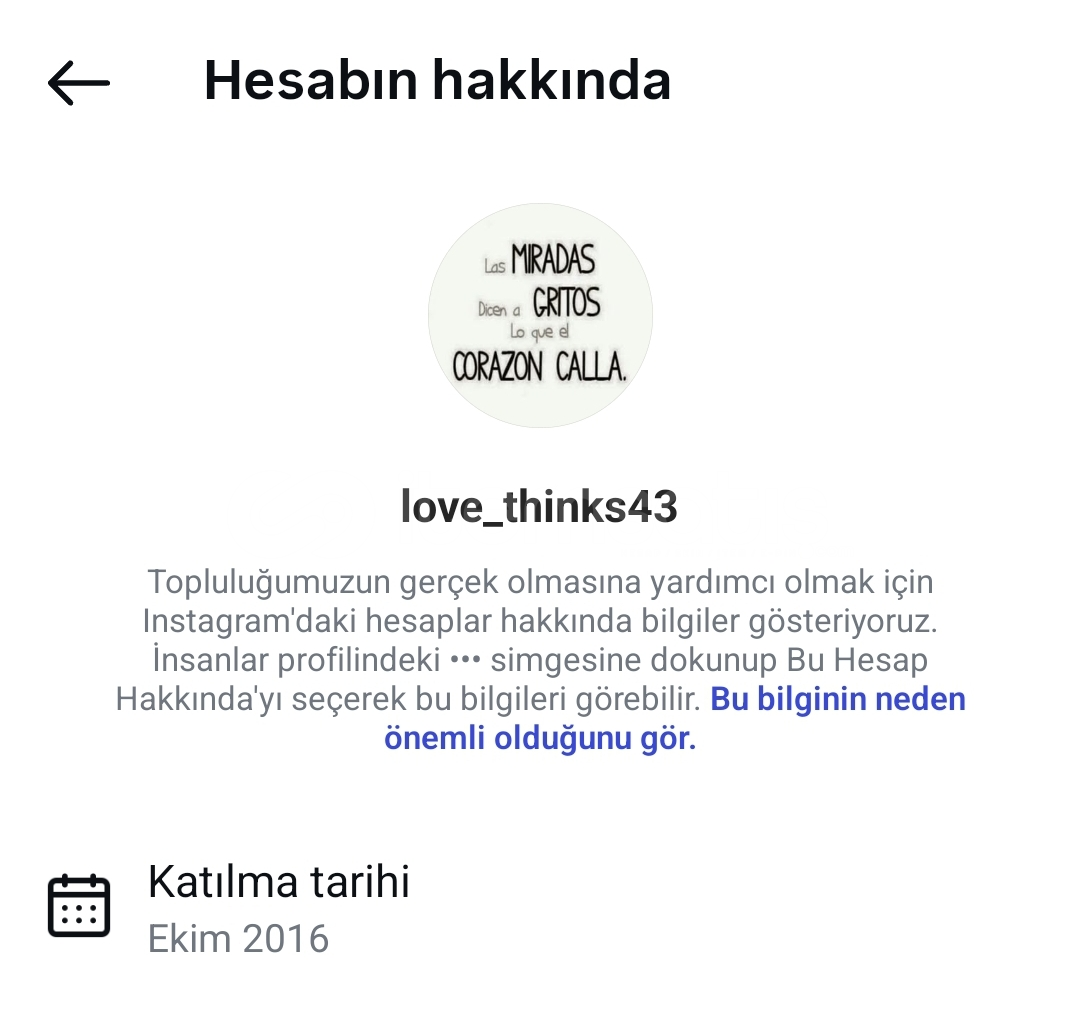Go back using the arrow icon

(x=78, y=82)
